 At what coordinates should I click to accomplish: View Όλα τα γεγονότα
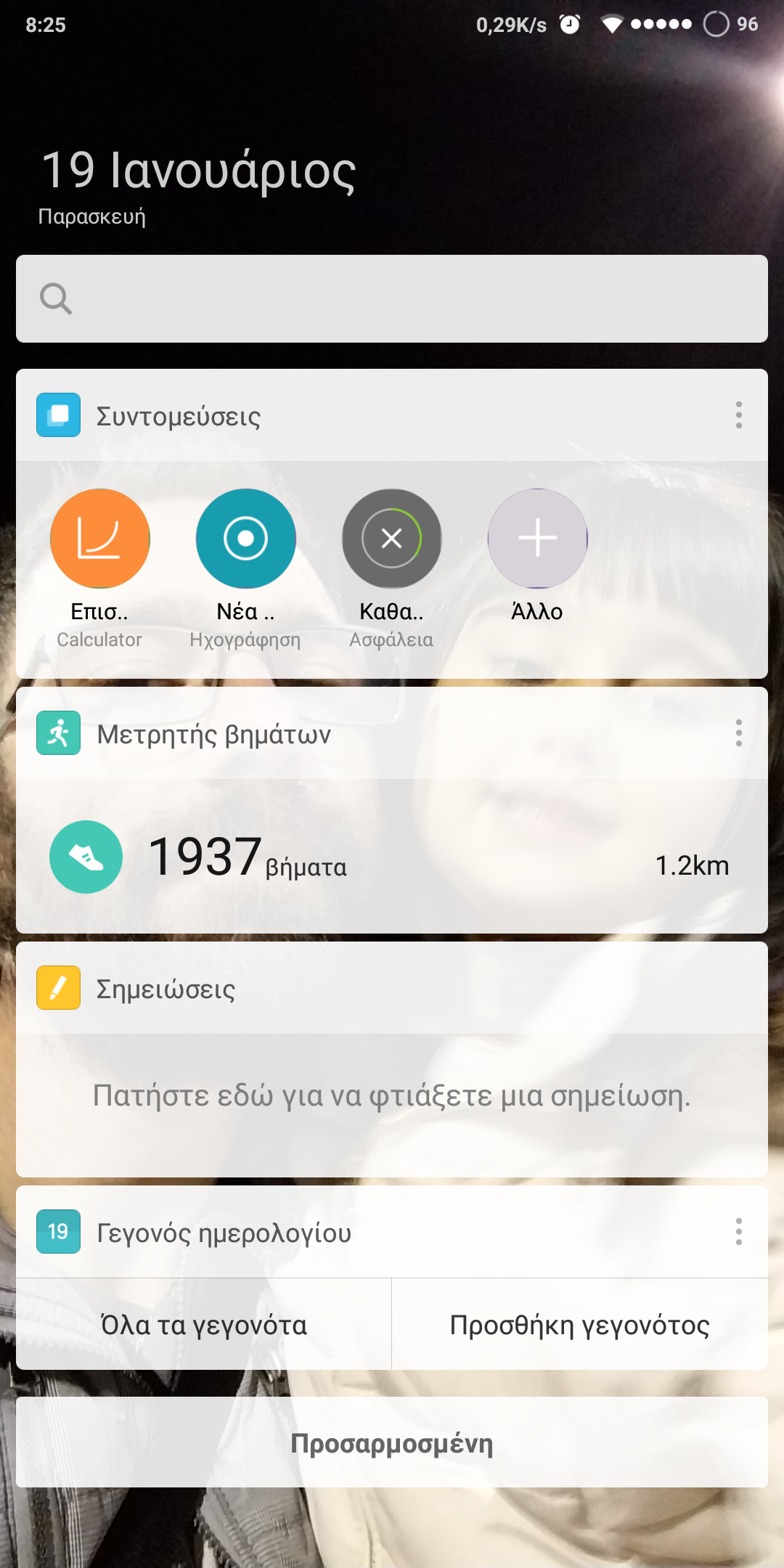pyautogui.click(x=204, y=1325)
